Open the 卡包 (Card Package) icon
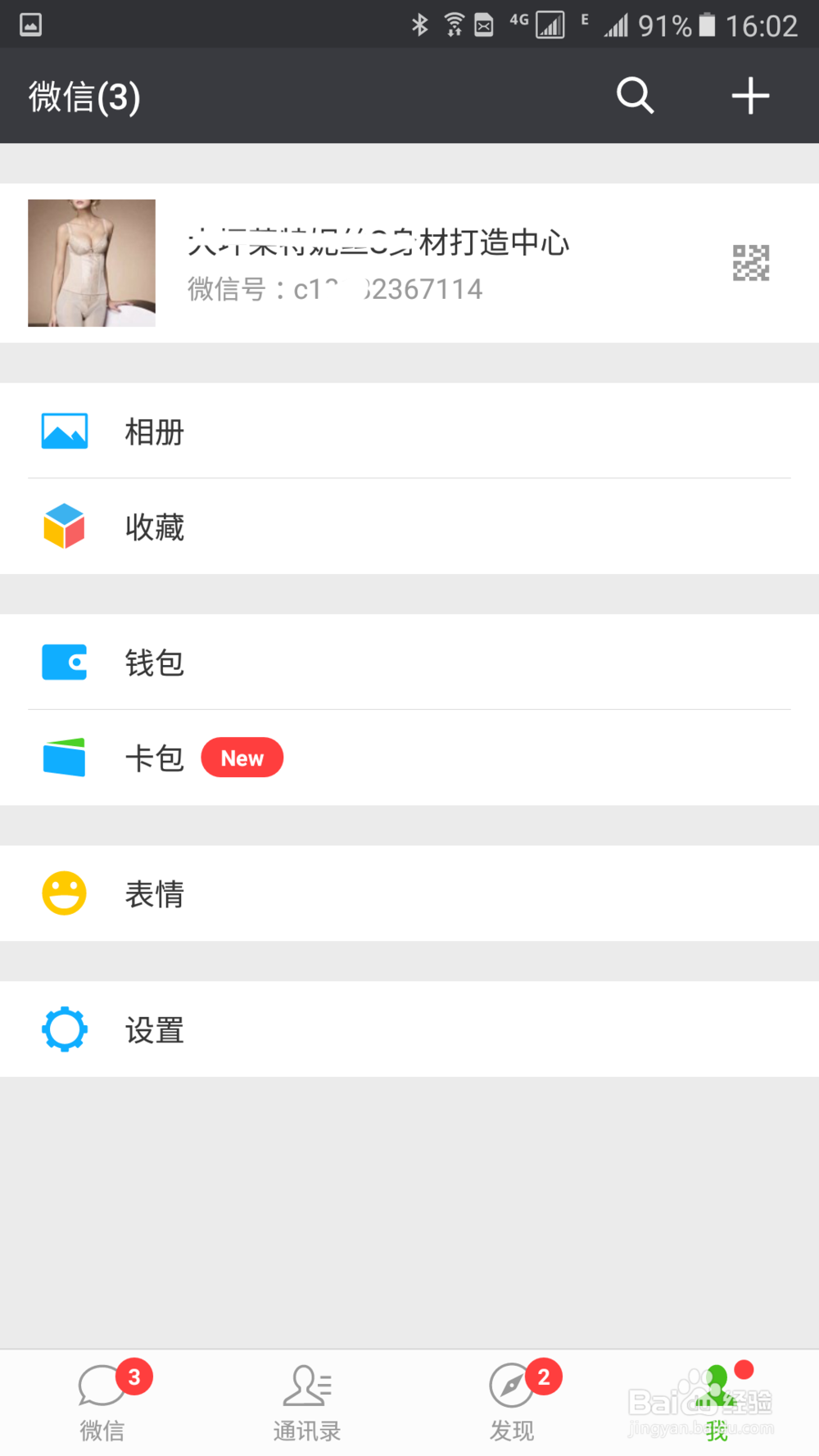 [64, 757]
